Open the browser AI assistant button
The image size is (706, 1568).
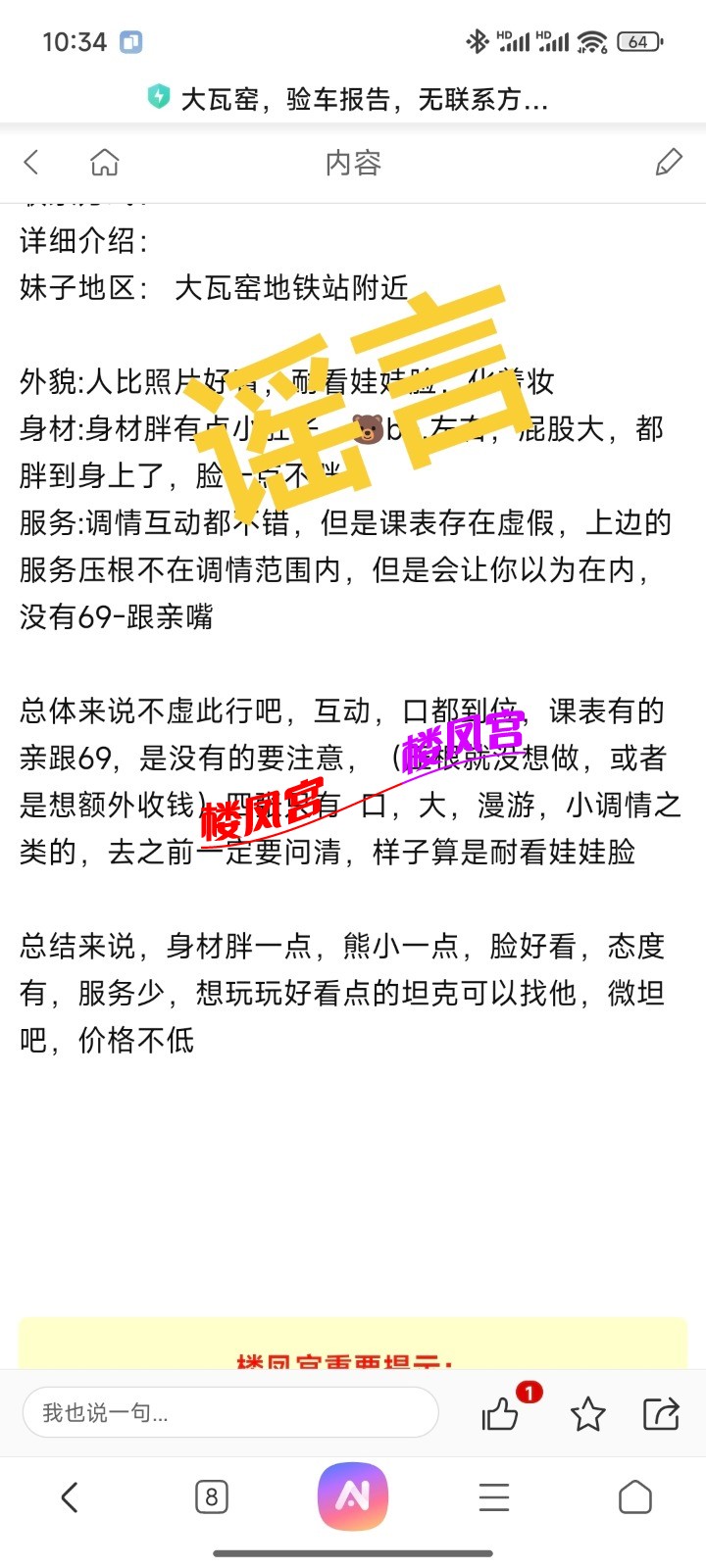[353, 1496]
